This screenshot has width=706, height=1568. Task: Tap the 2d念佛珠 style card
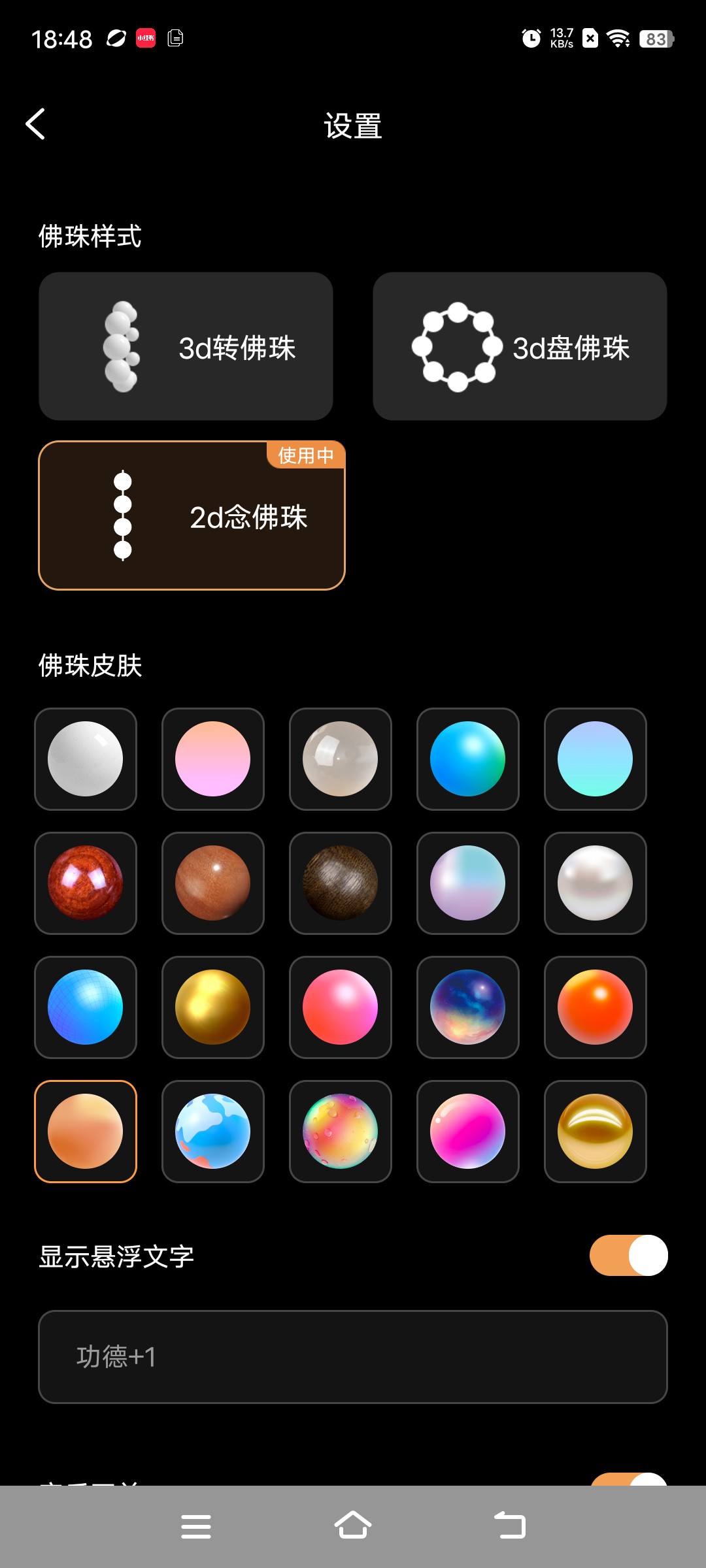192,515
